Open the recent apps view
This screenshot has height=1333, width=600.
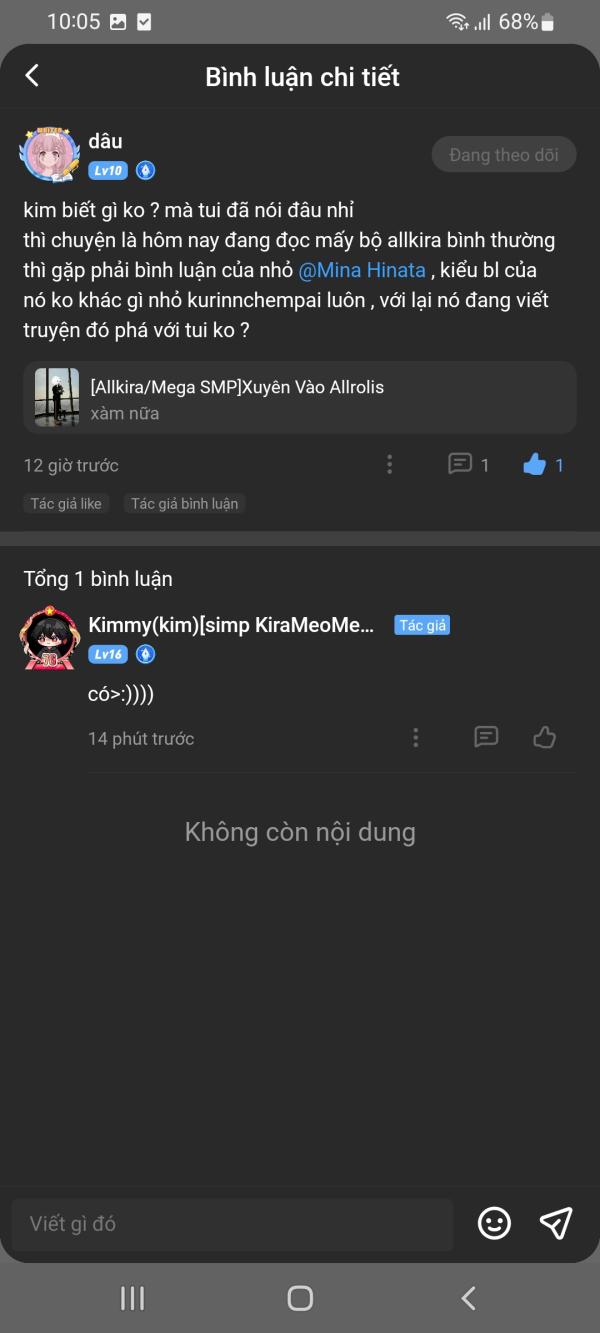point(132,1298)
